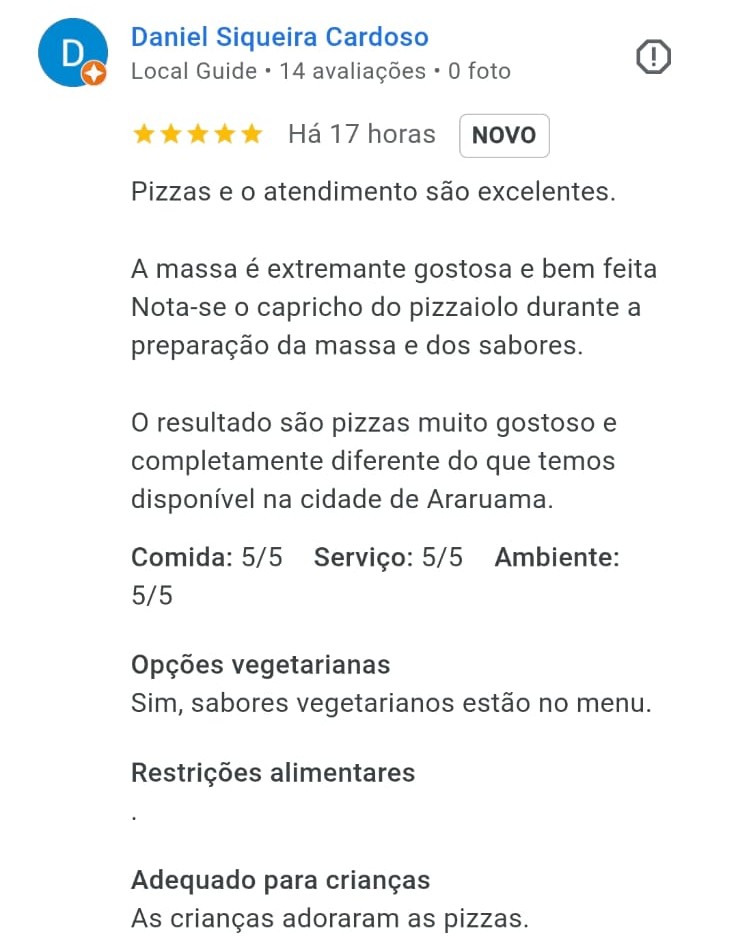
Task: Click the compass badge on the avatar
Action: tap(93, 74)
